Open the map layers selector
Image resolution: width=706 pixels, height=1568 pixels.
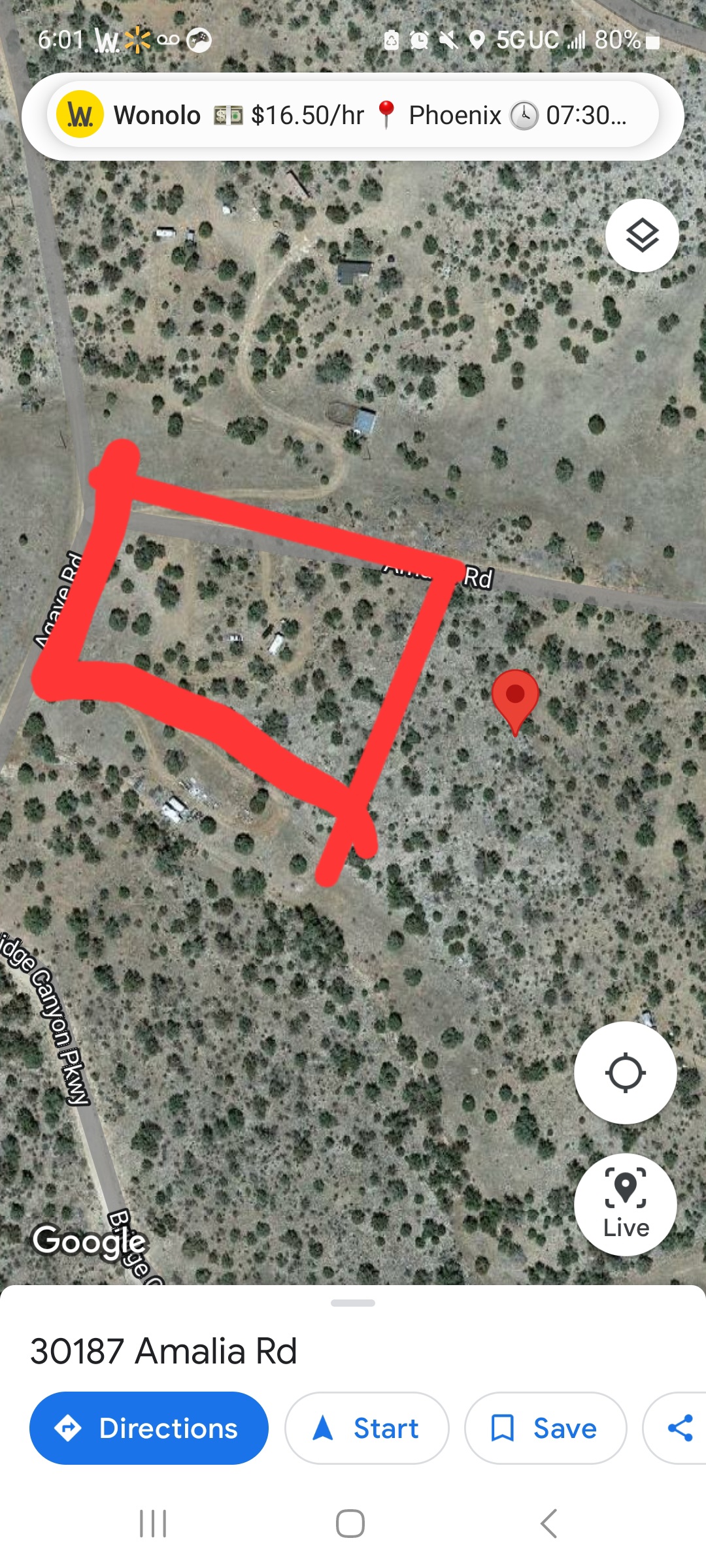click(641, 235)
